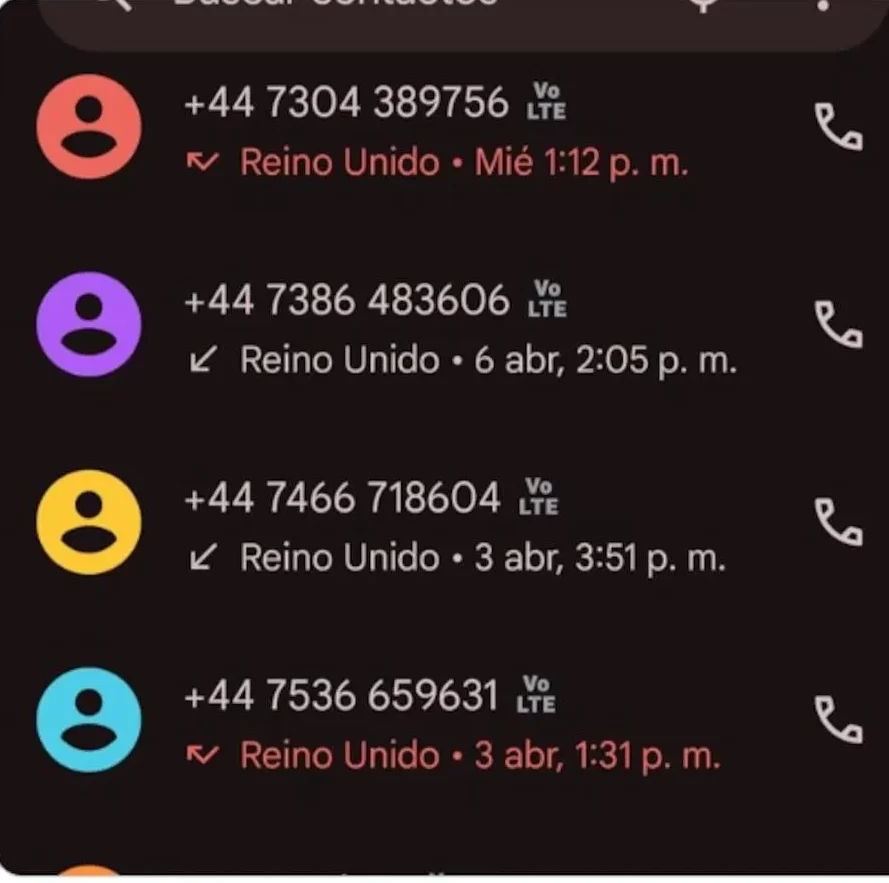Image resolution: width=889 pixels, height=883 pixels.
Task: Tap the blue avatar of +44 7536 659631
Action: (x=89, y=720)
